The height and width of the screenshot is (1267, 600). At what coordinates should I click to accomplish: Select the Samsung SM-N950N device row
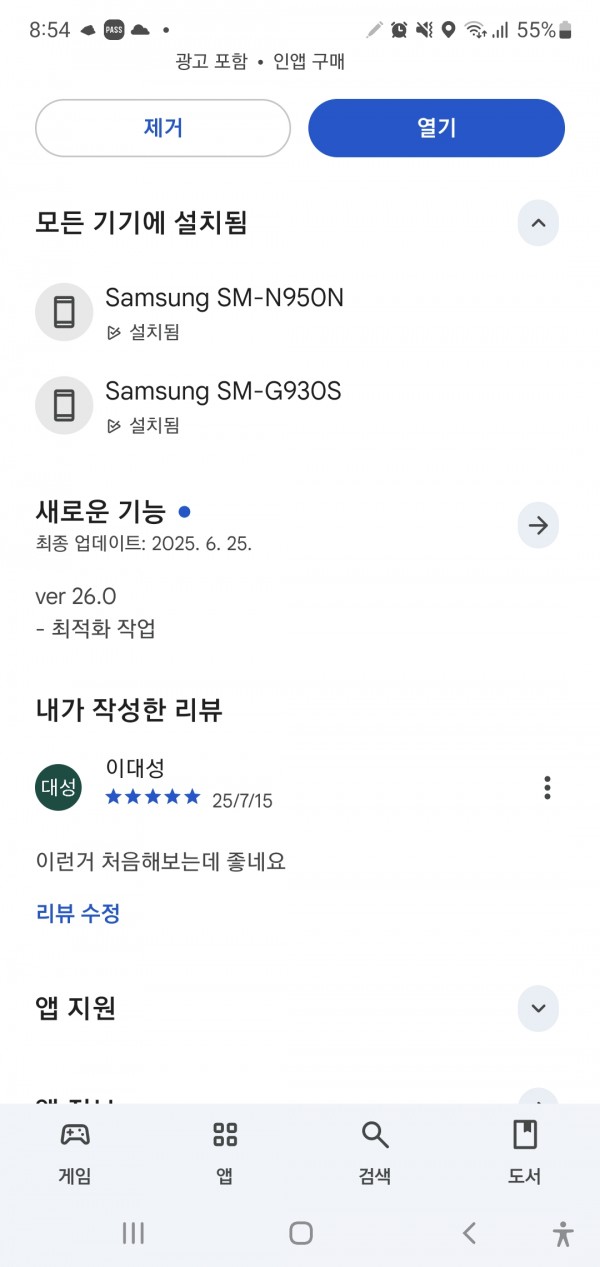[300, 313]
